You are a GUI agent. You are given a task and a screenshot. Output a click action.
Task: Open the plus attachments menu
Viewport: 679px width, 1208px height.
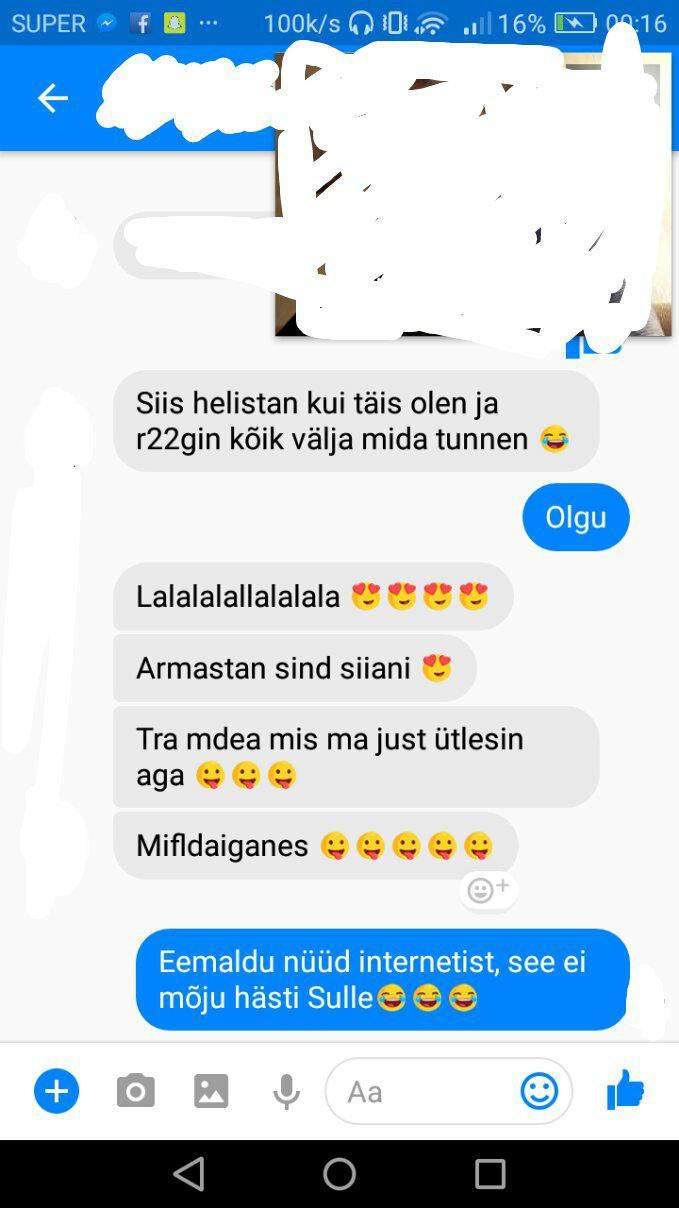57,1091
